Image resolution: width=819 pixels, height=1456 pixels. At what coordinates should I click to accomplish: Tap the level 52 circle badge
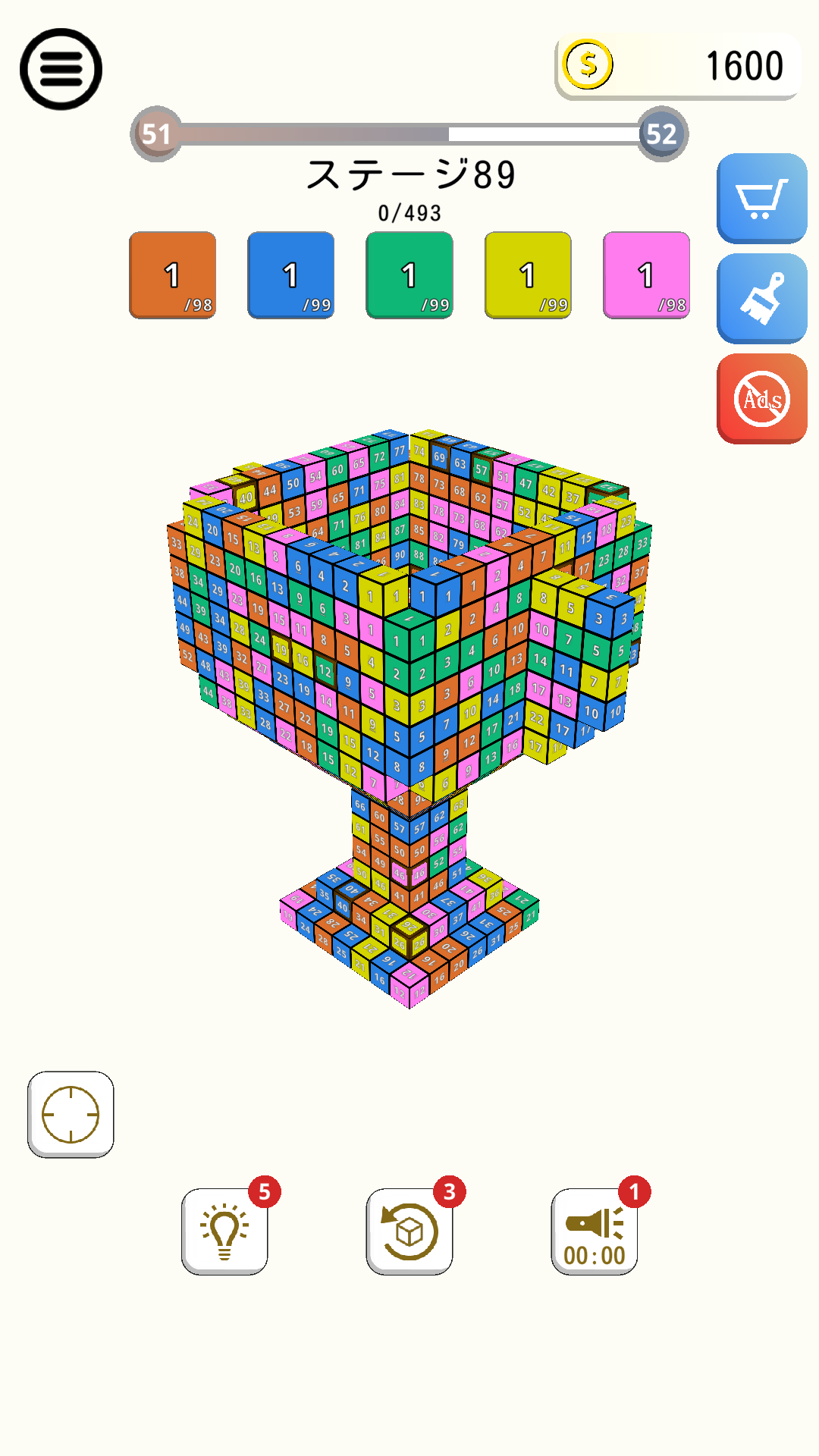coord(663,133)
